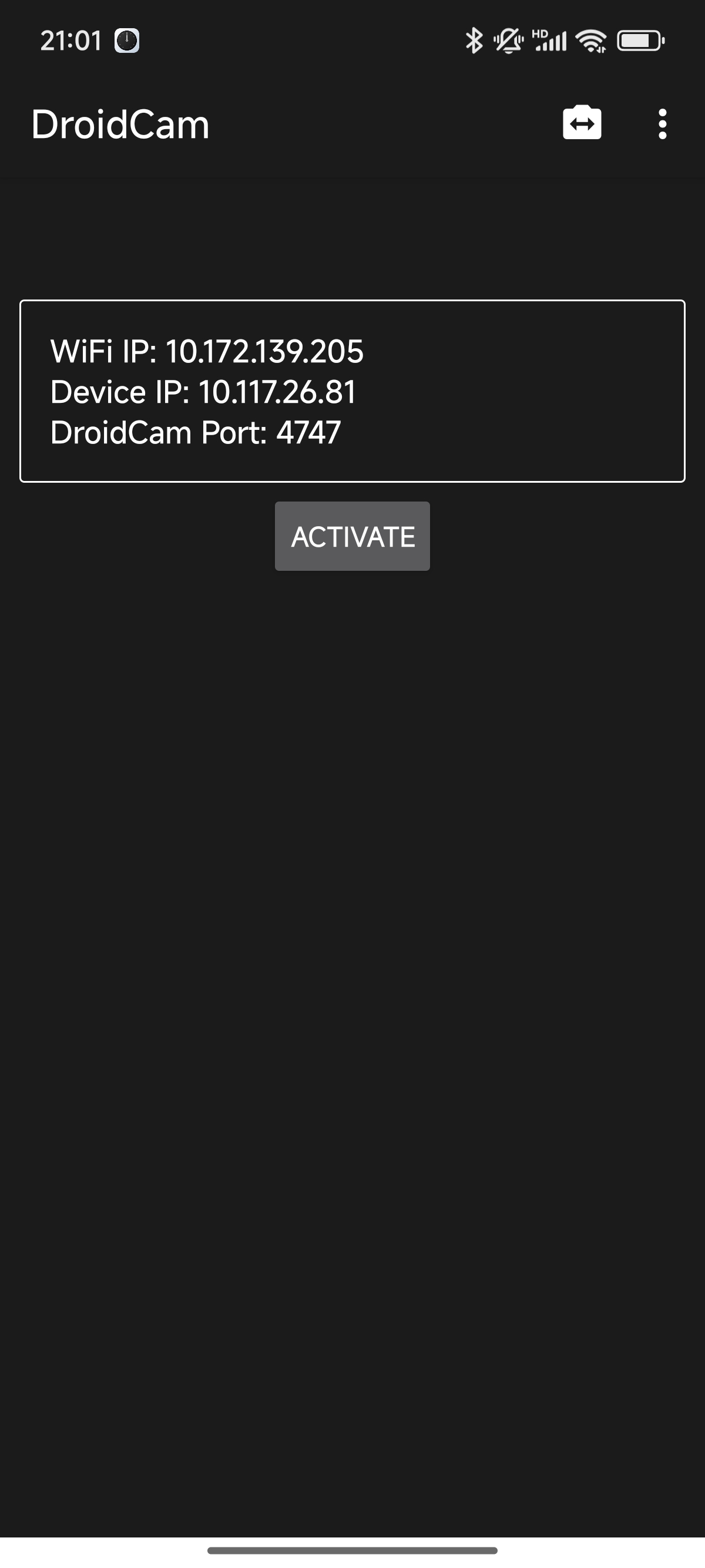
Task: Switch camera using the flip icon
Action: pos(582,123)
